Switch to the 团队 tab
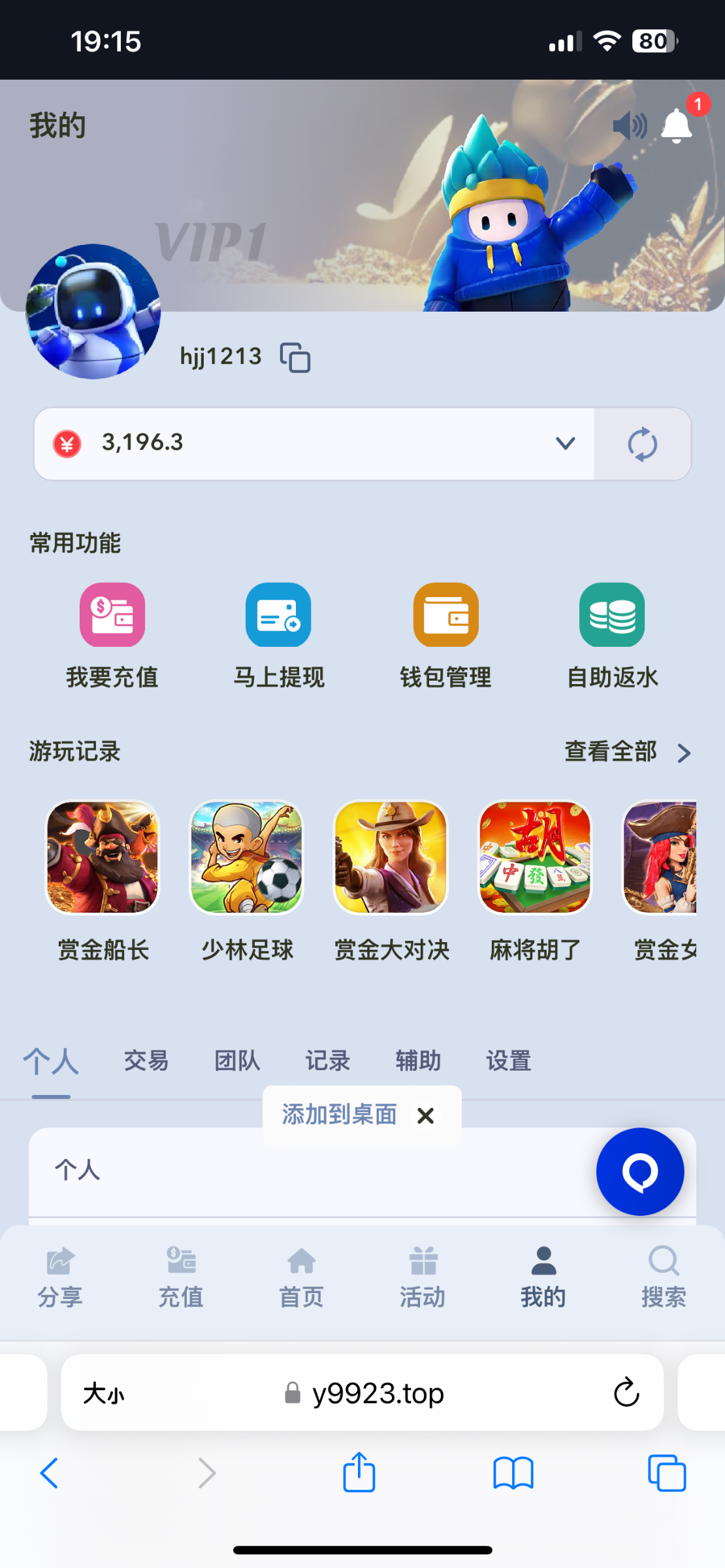The height and width of the screenshot is (1568, 725). (237, 1061)
